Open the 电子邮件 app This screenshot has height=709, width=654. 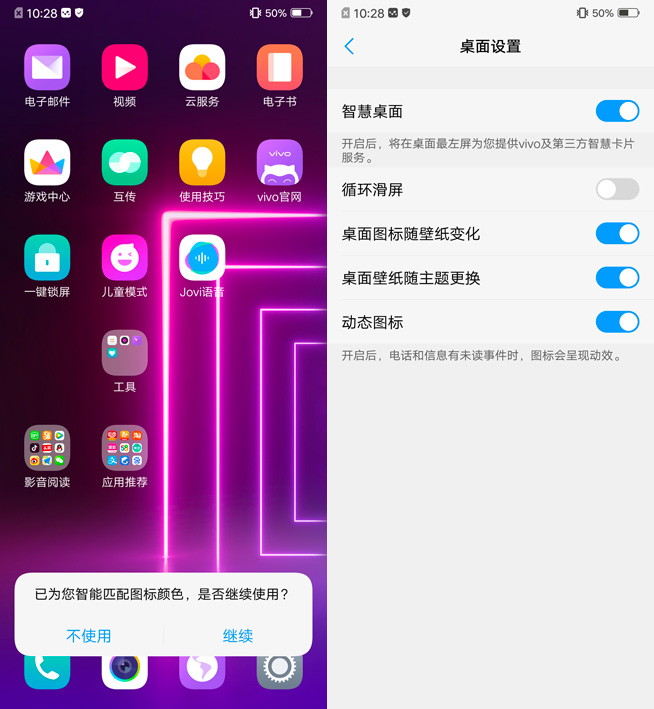(47, 68)
